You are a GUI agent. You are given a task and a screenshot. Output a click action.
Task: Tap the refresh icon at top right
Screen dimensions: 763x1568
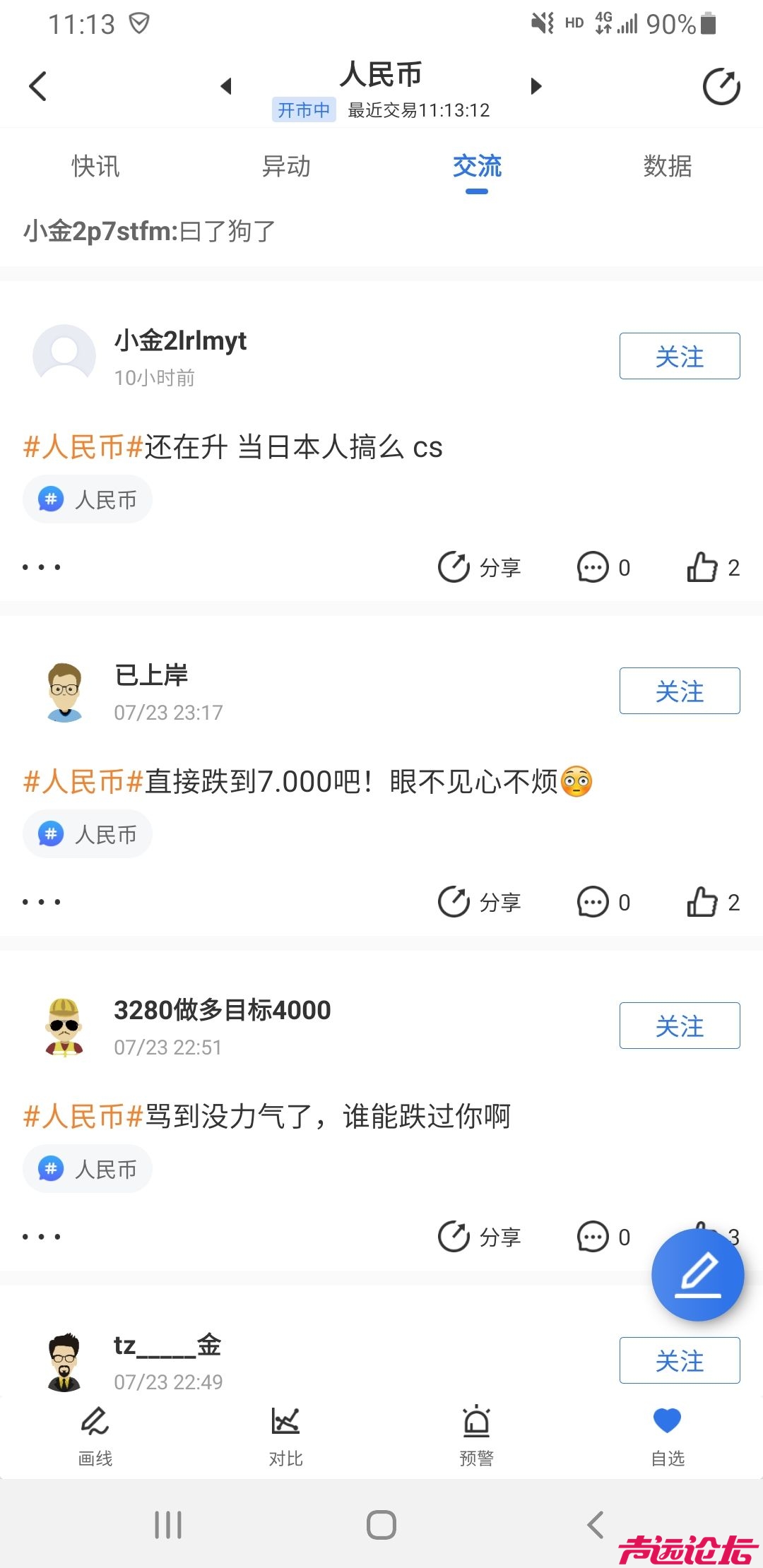point(721,87)
